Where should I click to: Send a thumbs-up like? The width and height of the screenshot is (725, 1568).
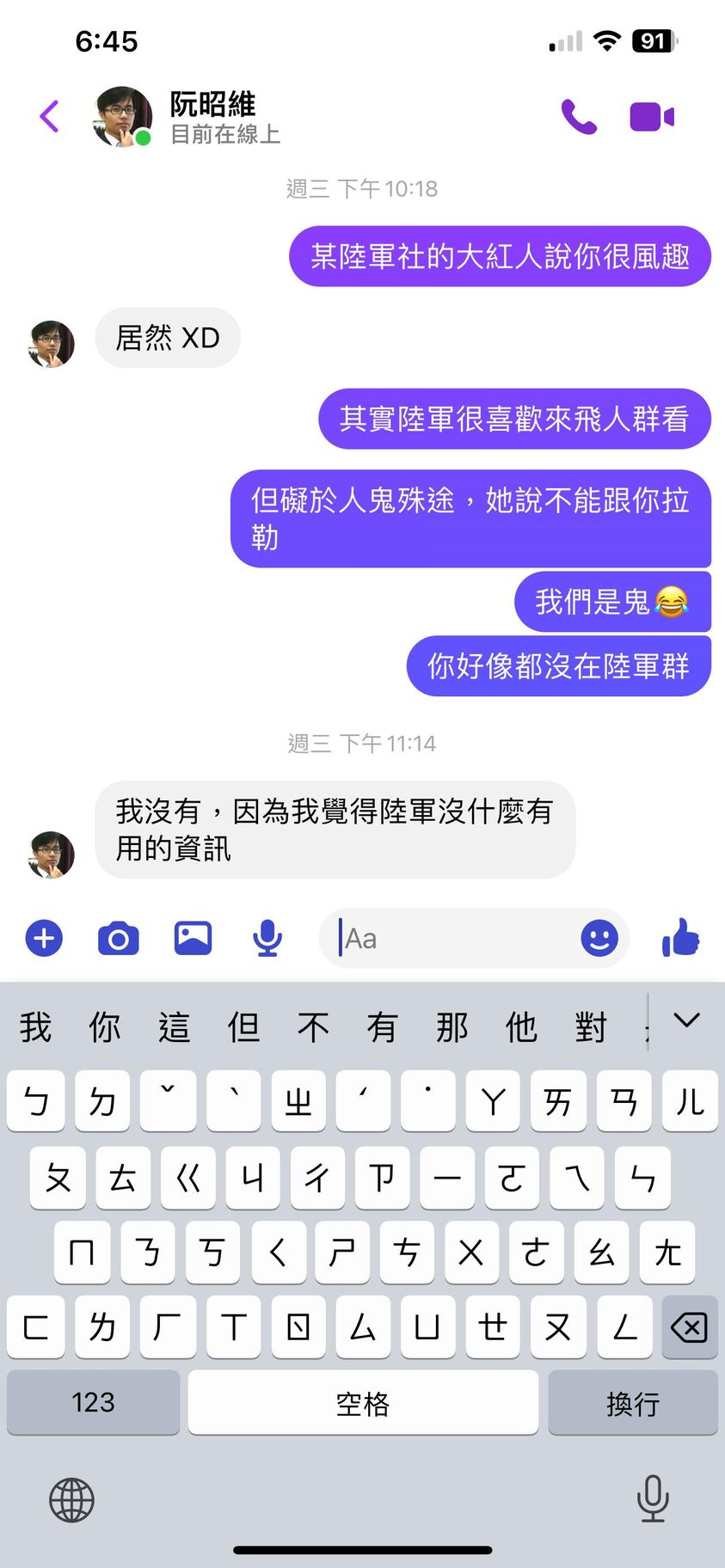pos(681,938)
